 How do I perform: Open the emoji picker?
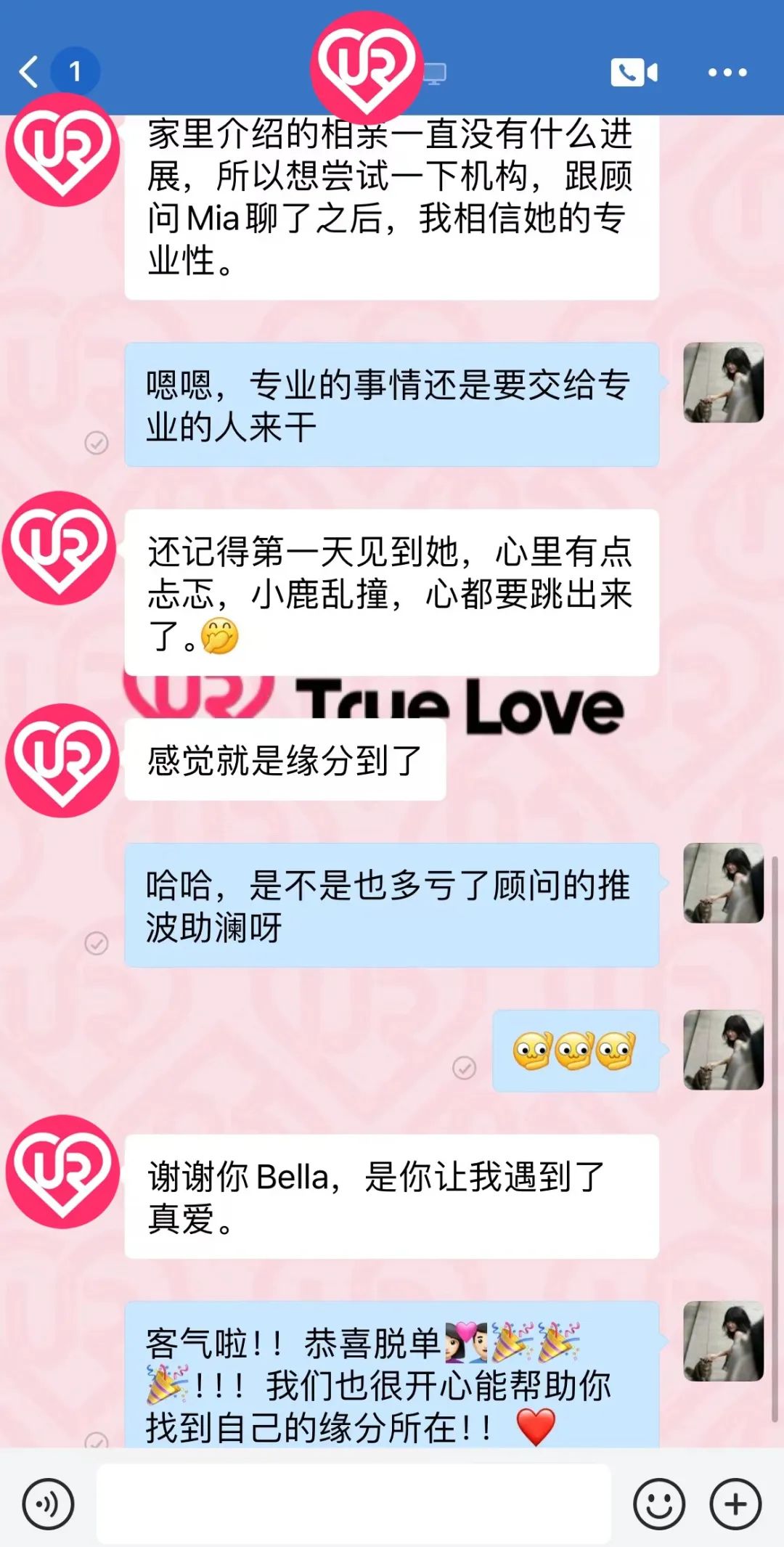coord(658,1504)
